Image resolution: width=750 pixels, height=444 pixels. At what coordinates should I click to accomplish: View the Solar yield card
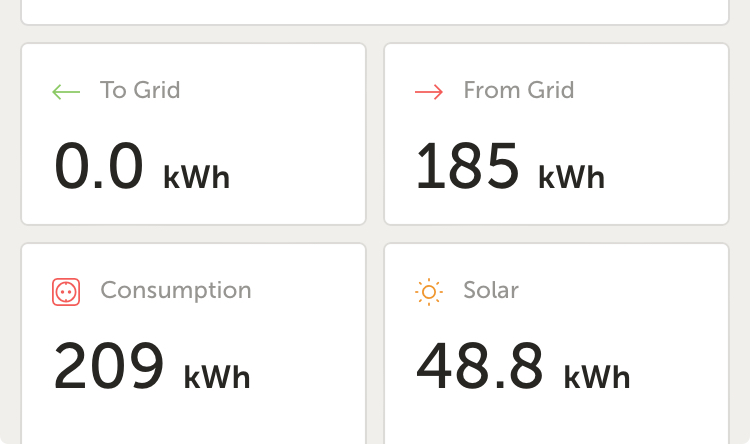pos(556,340)
